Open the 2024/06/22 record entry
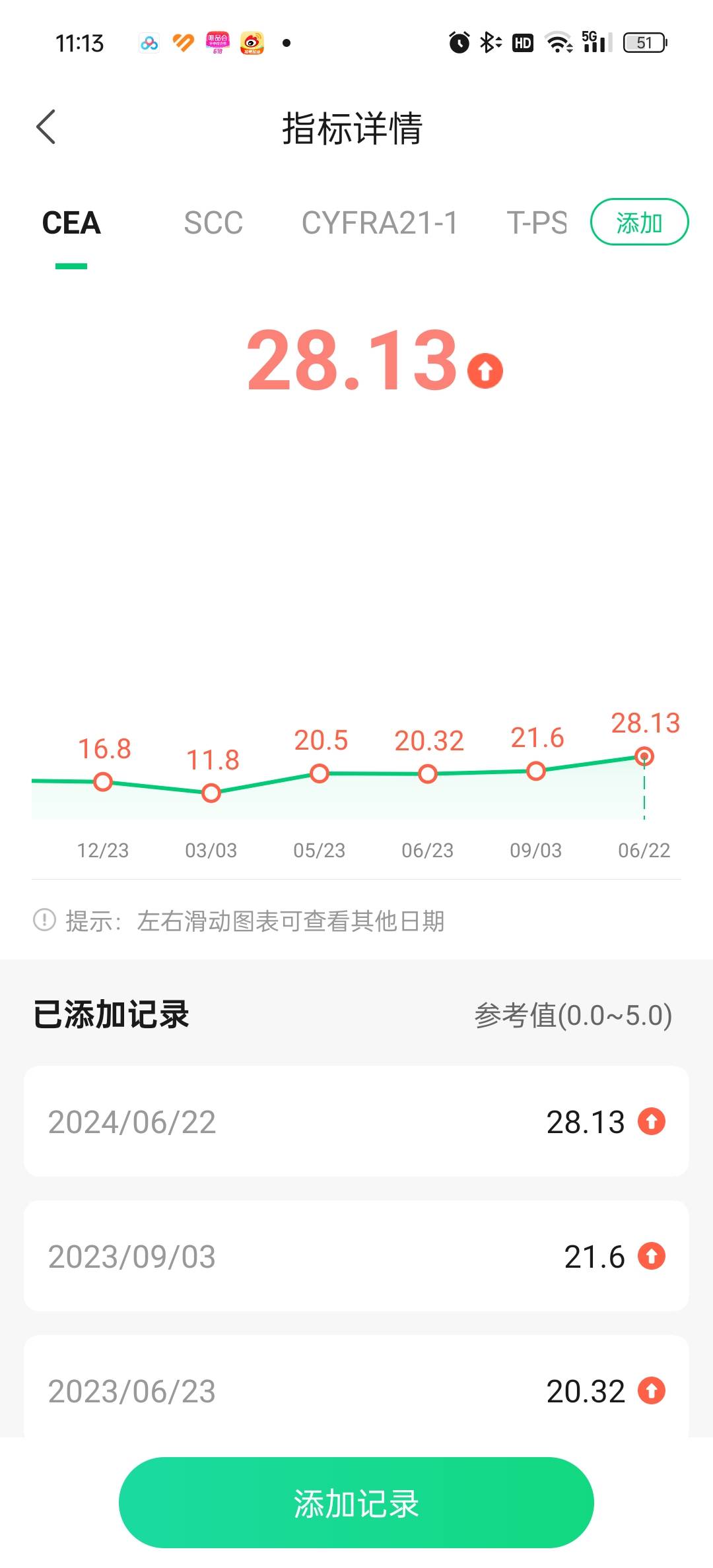713x1568 pixels. pos(356,1121)
